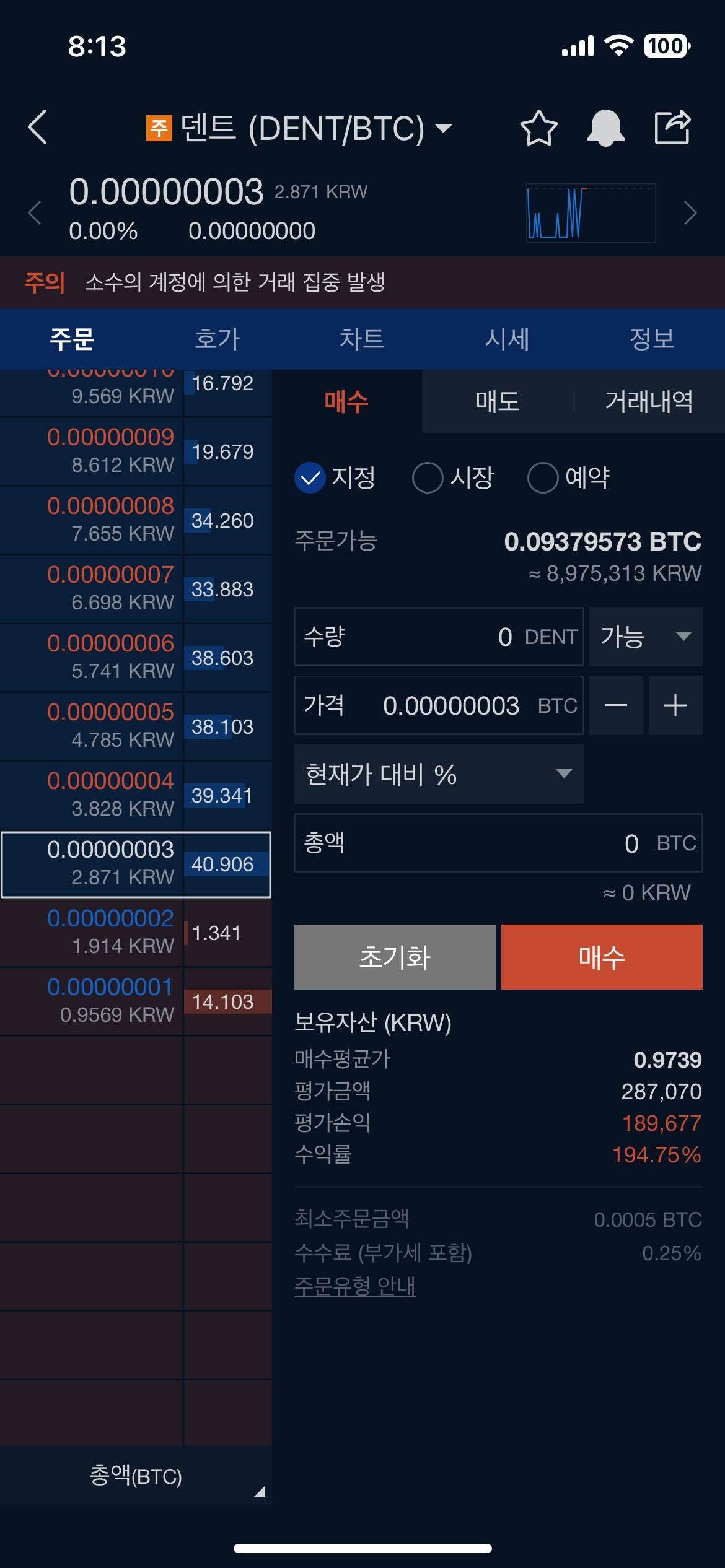725x1568 pixels.
Task: Increase price with the plus stepper
Action: tap(675, 705)
